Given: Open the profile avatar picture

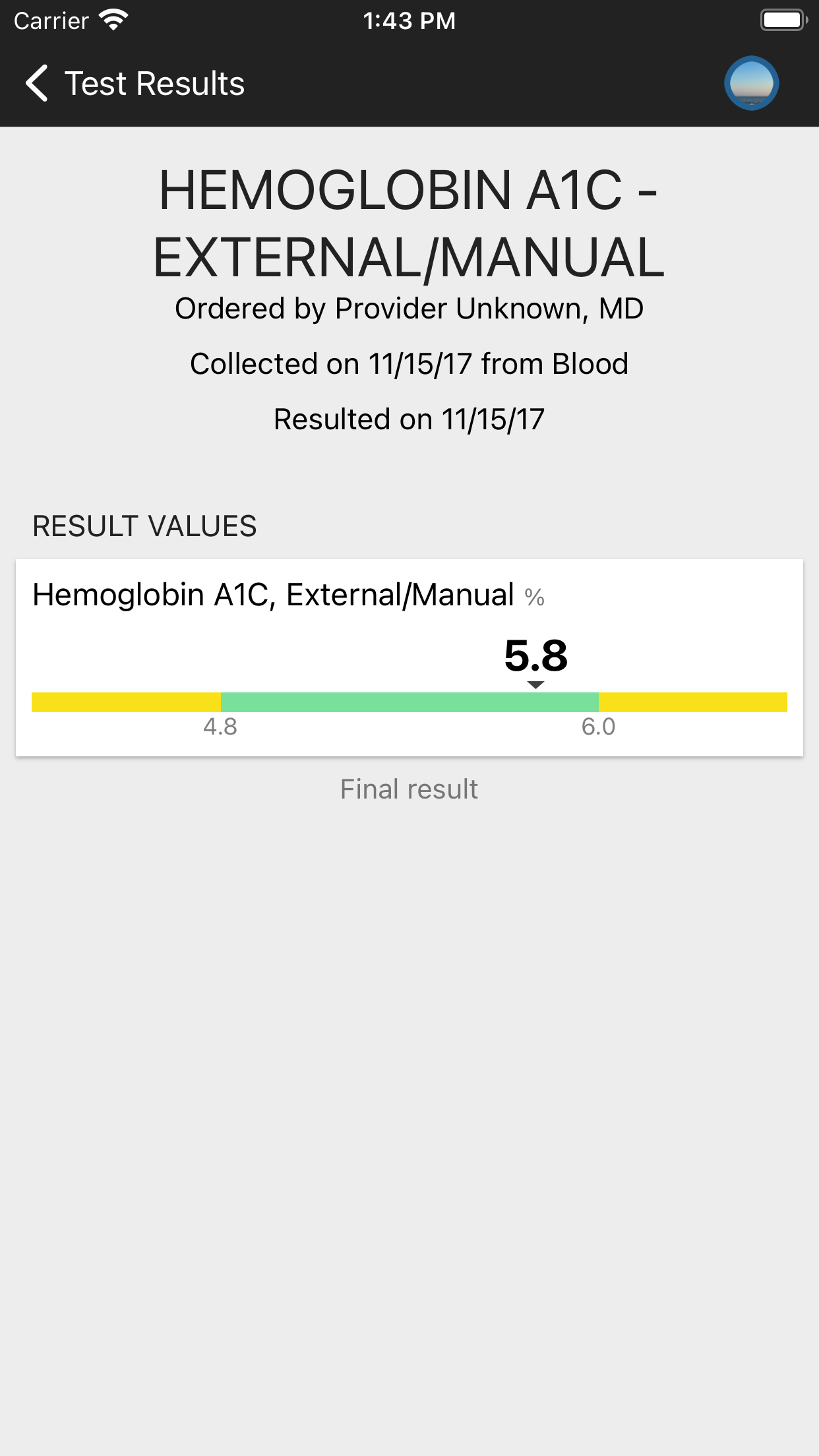Looking at the screenshot, I should coord(752,82).
